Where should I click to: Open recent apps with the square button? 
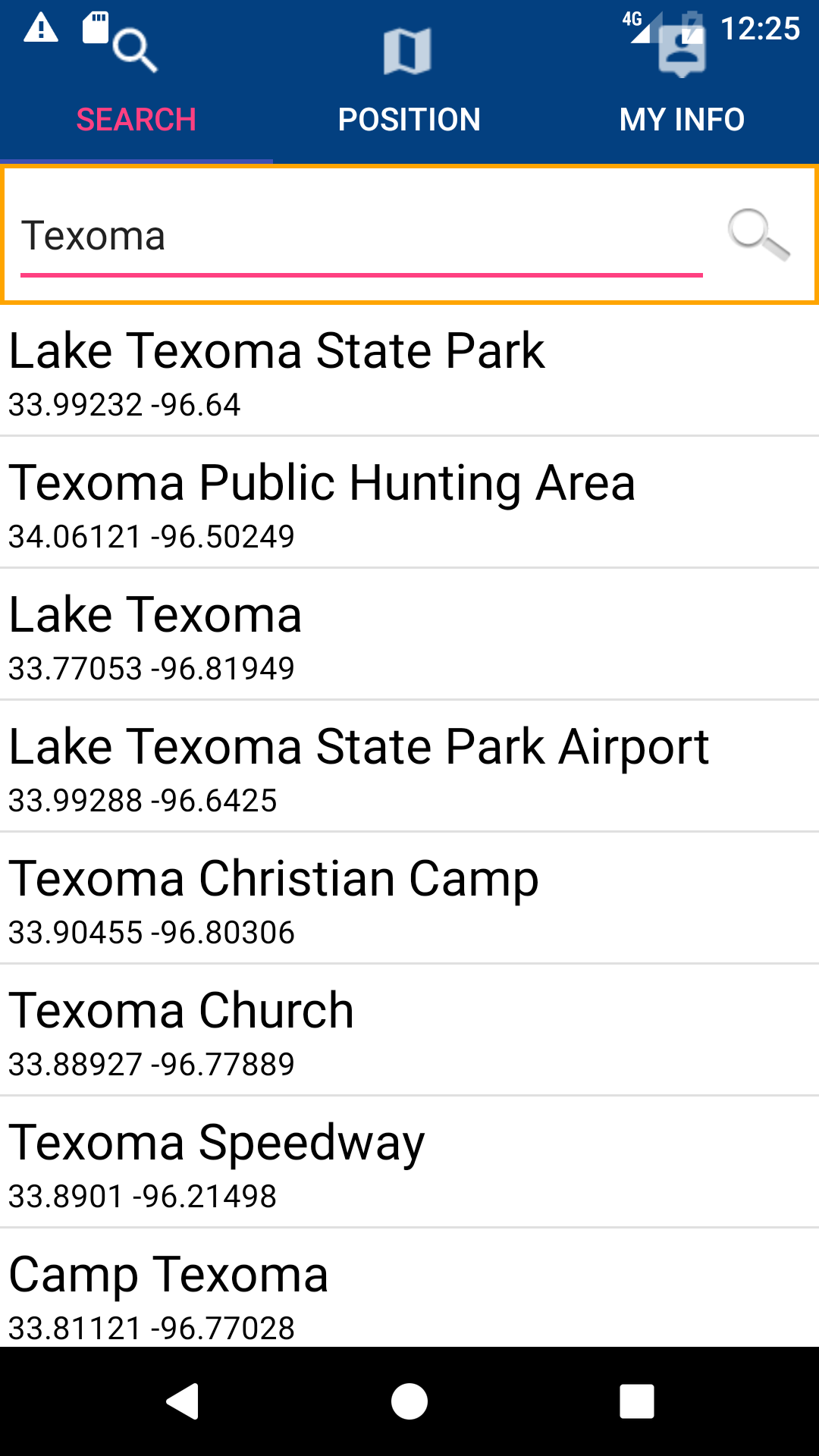pyautogui.click(x=636, y=1401)
